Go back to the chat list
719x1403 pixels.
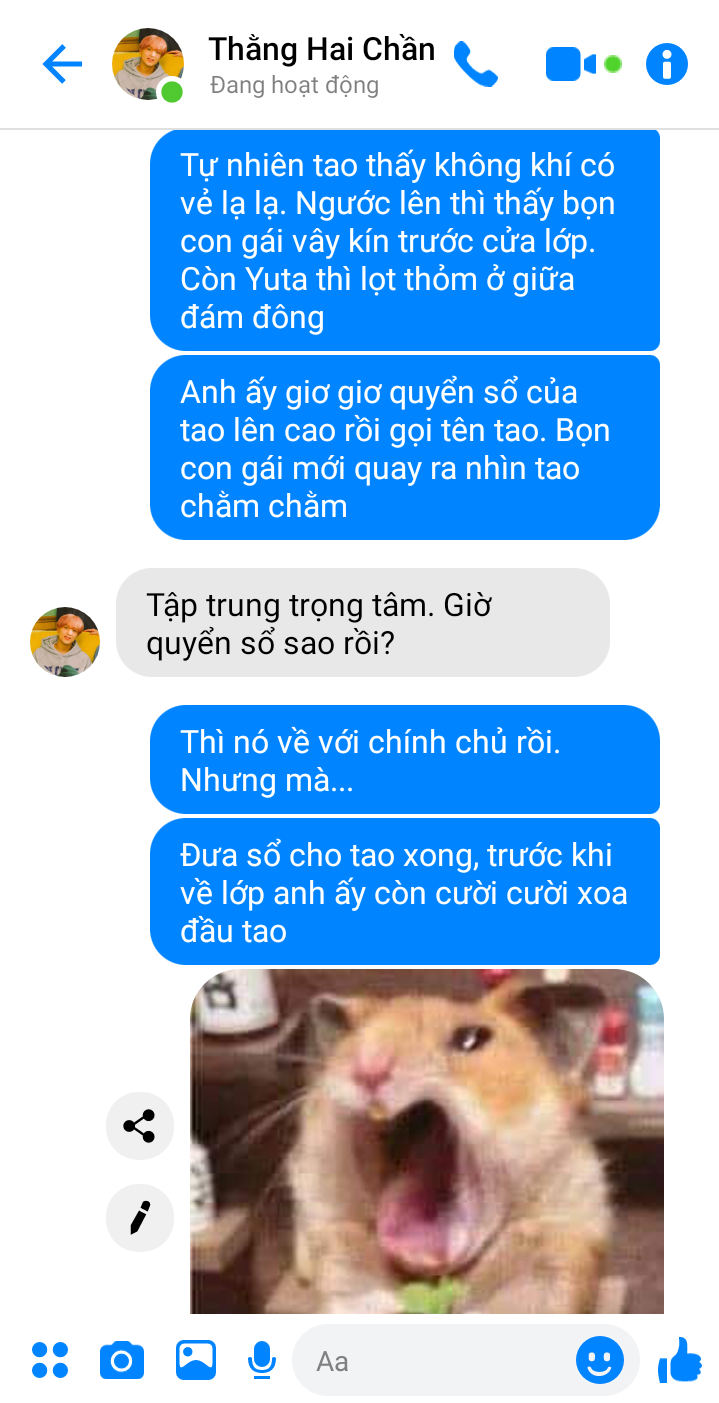[62, 65]
